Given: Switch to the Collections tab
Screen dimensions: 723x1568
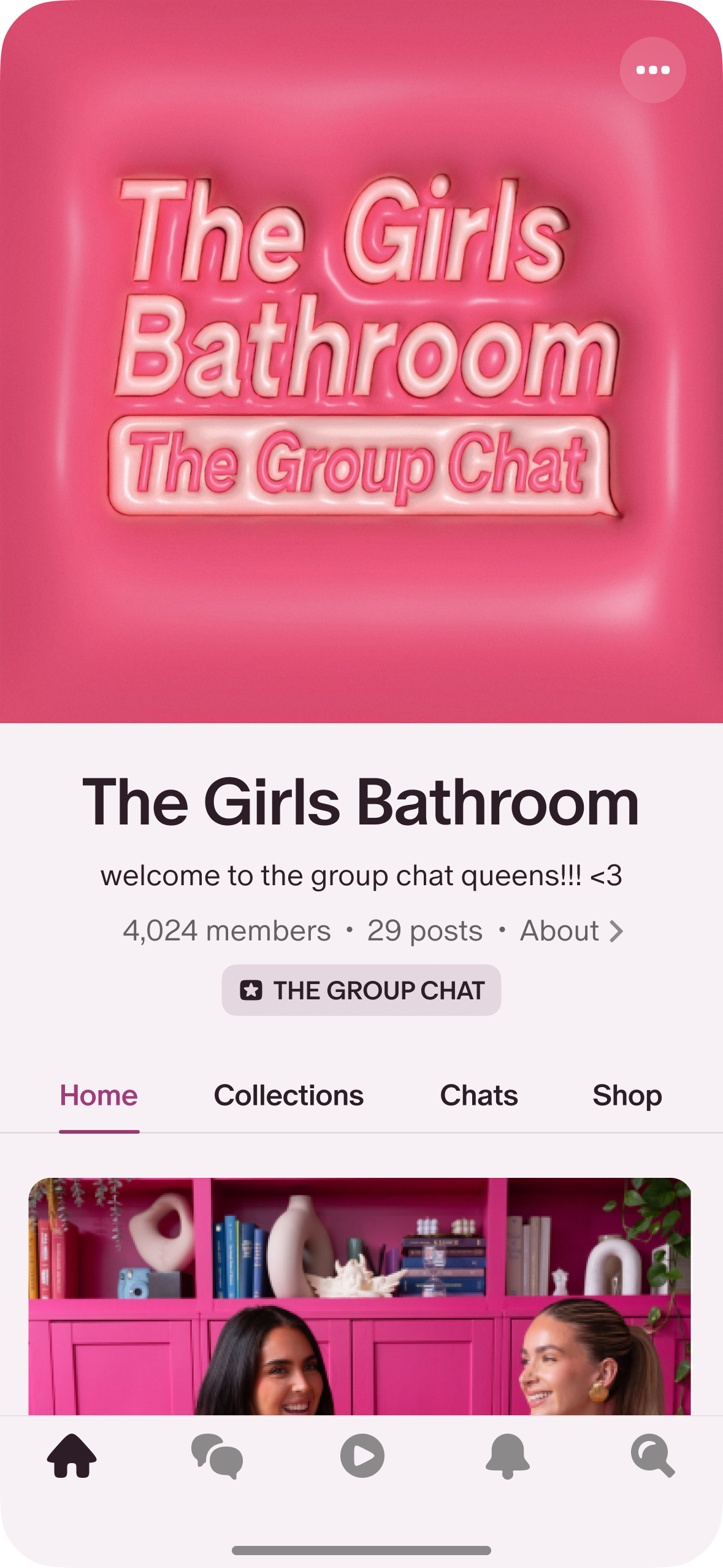Looking at the screenshot, I should click(288, 1096).
